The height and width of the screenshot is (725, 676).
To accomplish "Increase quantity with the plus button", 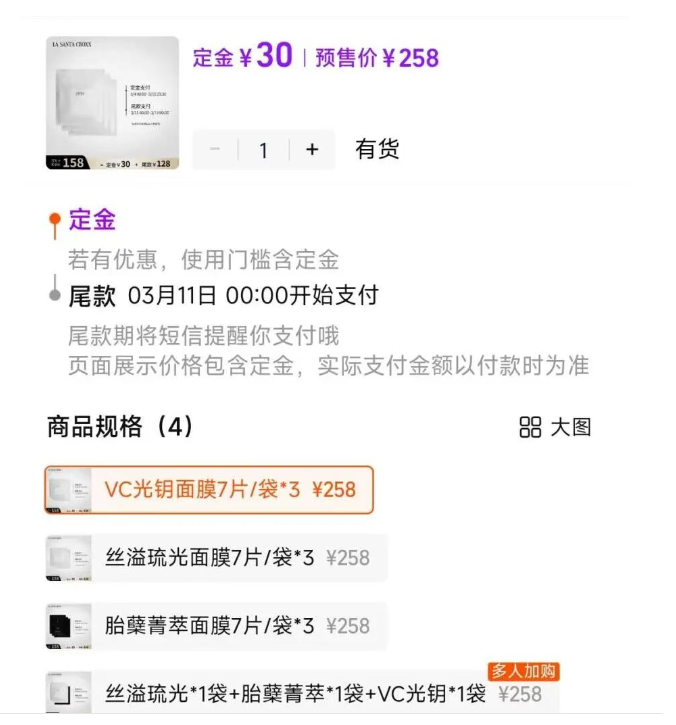I will [x=312, y=150].
